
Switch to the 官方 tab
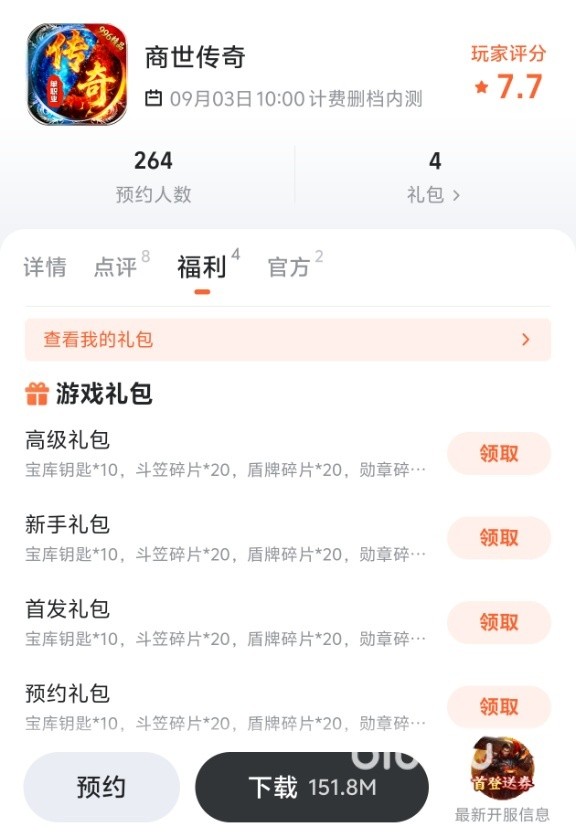click(x=289, y=267)
